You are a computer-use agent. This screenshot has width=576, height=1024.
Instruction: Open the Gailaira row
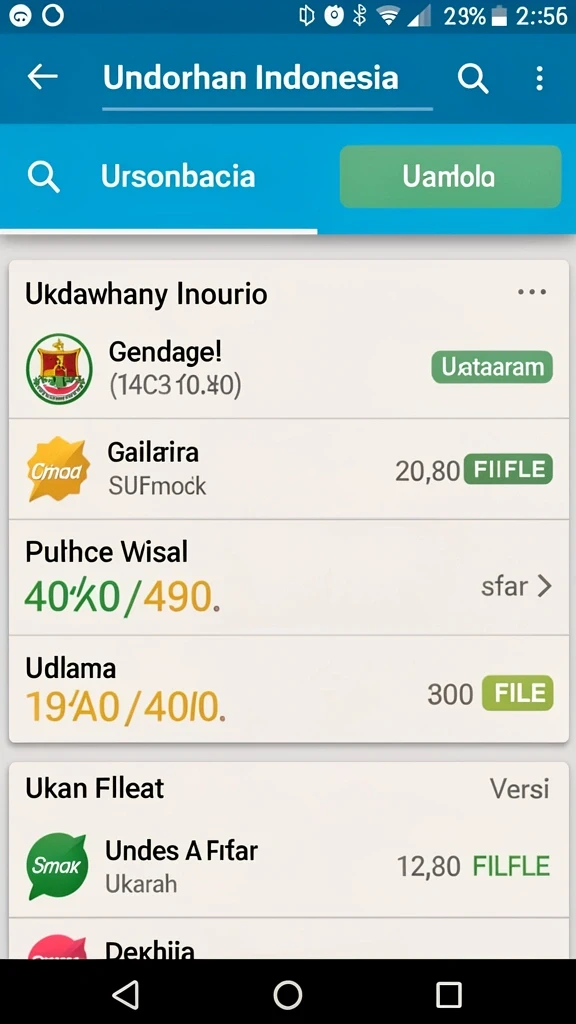pos(289,470)
